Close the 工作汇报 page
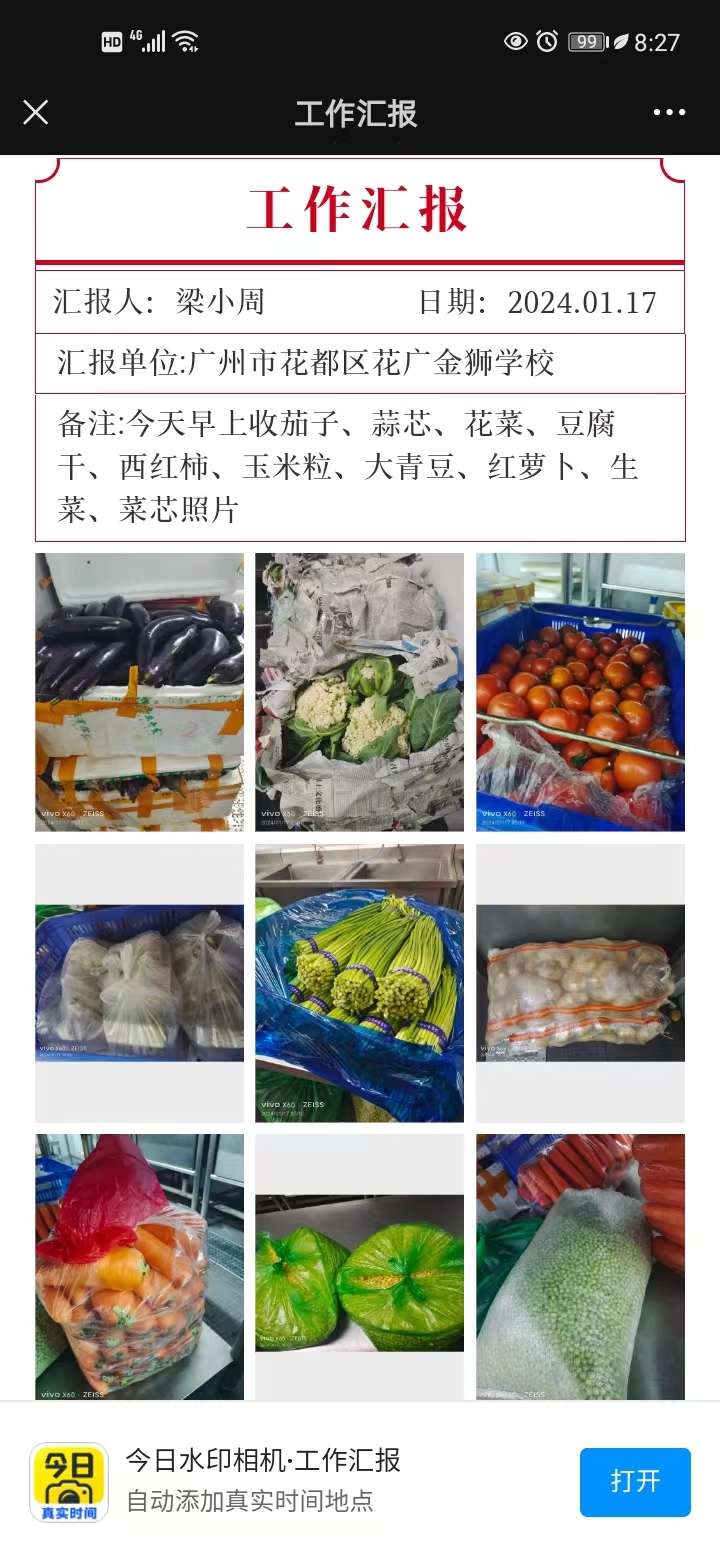The image size is (720, 1560). coord(36,112)
